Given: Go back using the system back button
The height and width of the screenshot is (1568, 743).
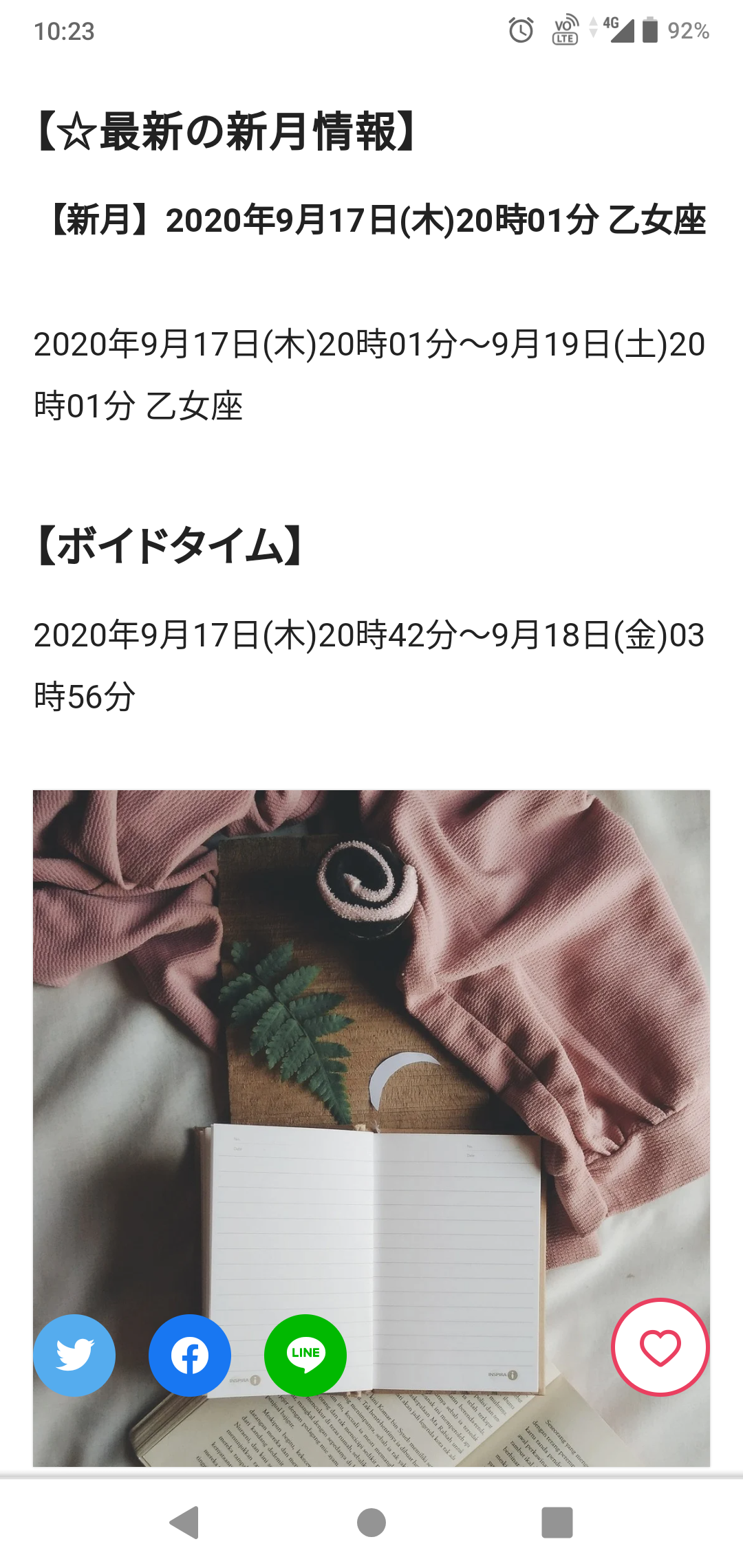Looking at the screenshot, I should point(184,1522).
